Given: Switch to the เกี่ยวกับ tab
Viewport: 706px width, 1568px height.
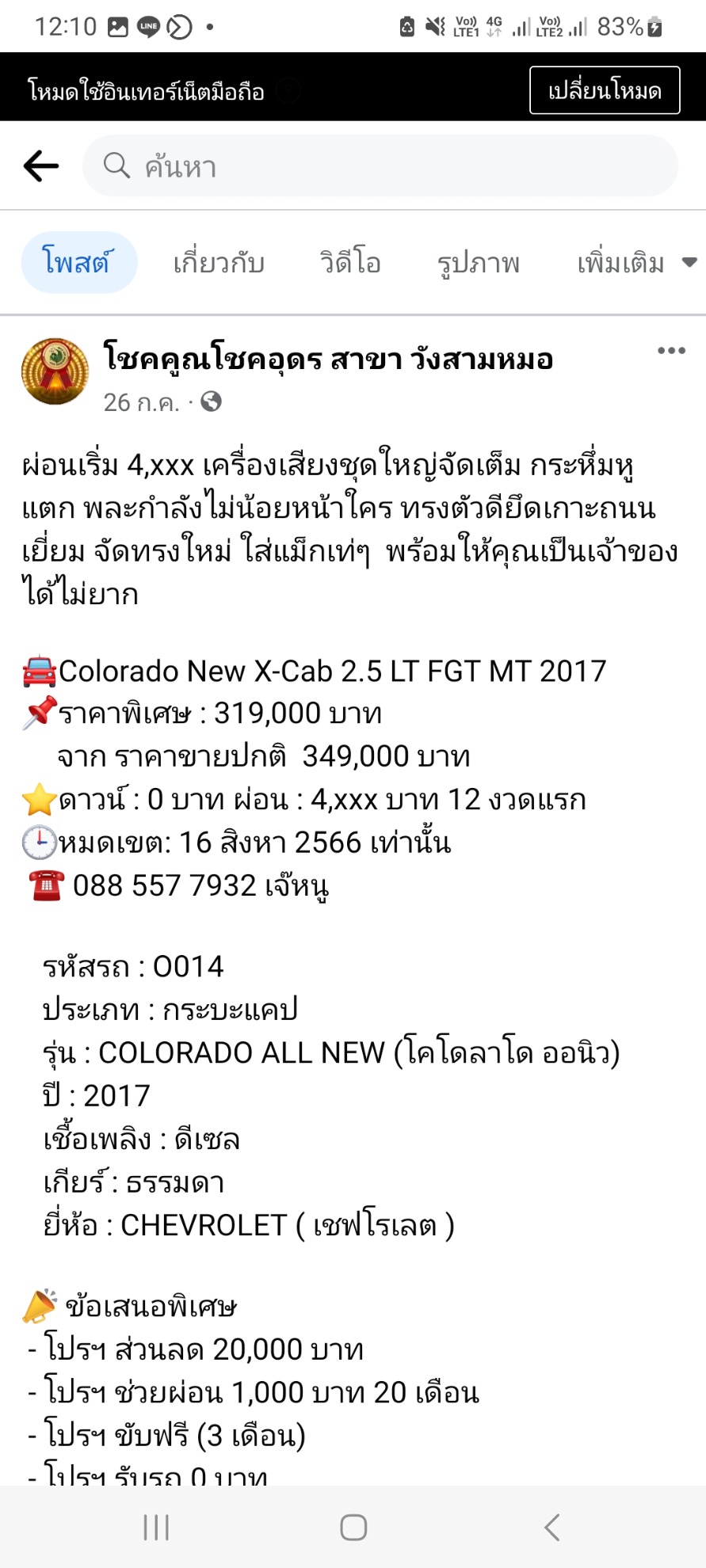Looking at the screenshot, I should [219, 262].
